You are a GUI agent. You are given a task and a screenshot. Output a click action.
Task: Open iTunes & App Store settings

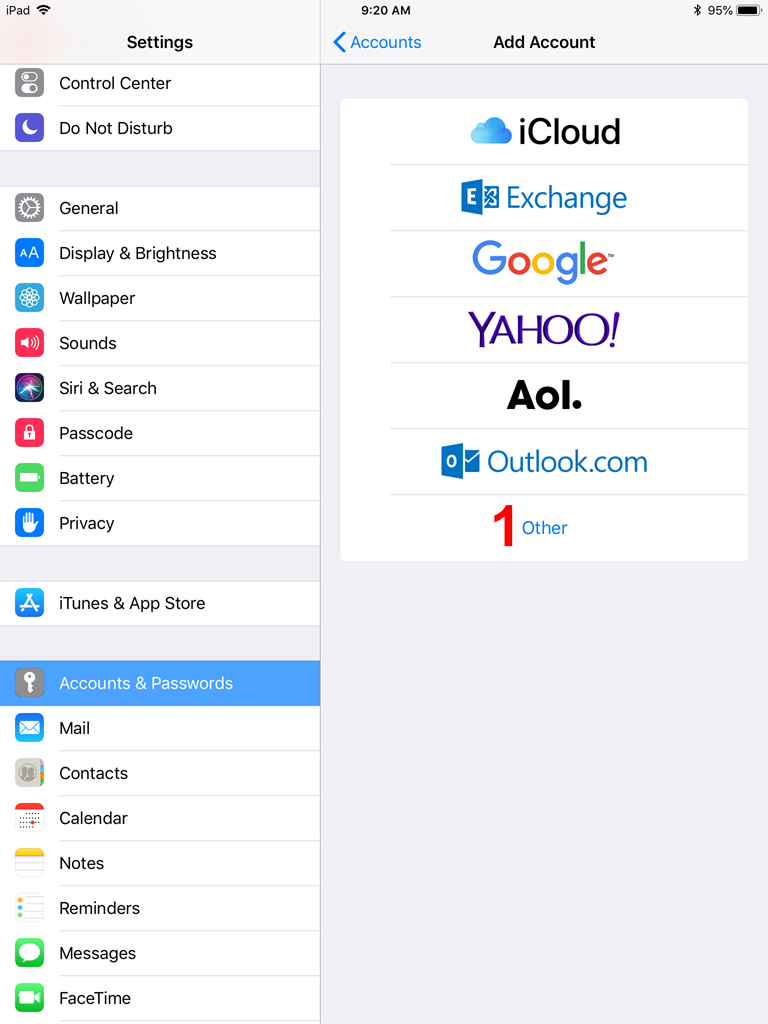point(132,603)
